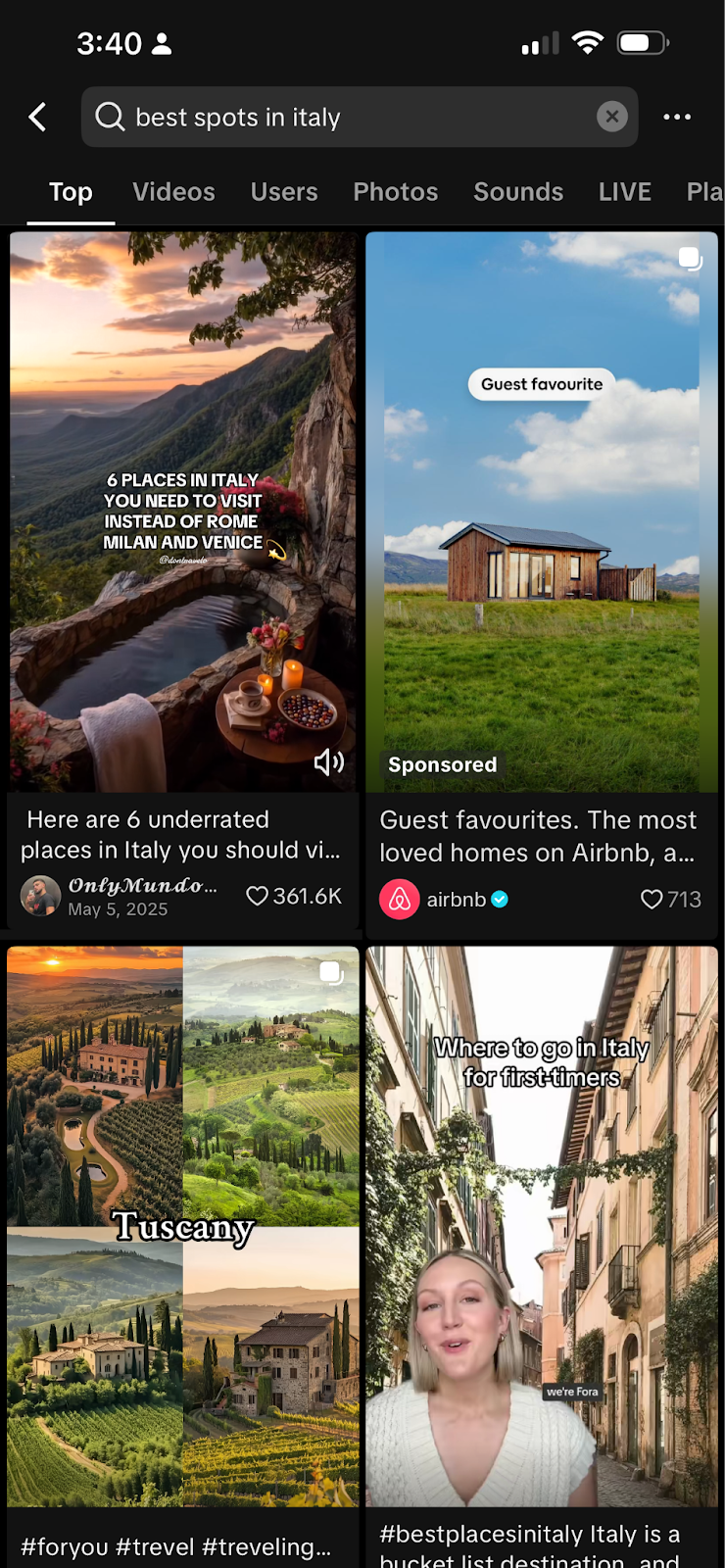Click the back arrow to exit search
Image resolution: width=725 pixels, height=1568 pixels.
[37, 117]
